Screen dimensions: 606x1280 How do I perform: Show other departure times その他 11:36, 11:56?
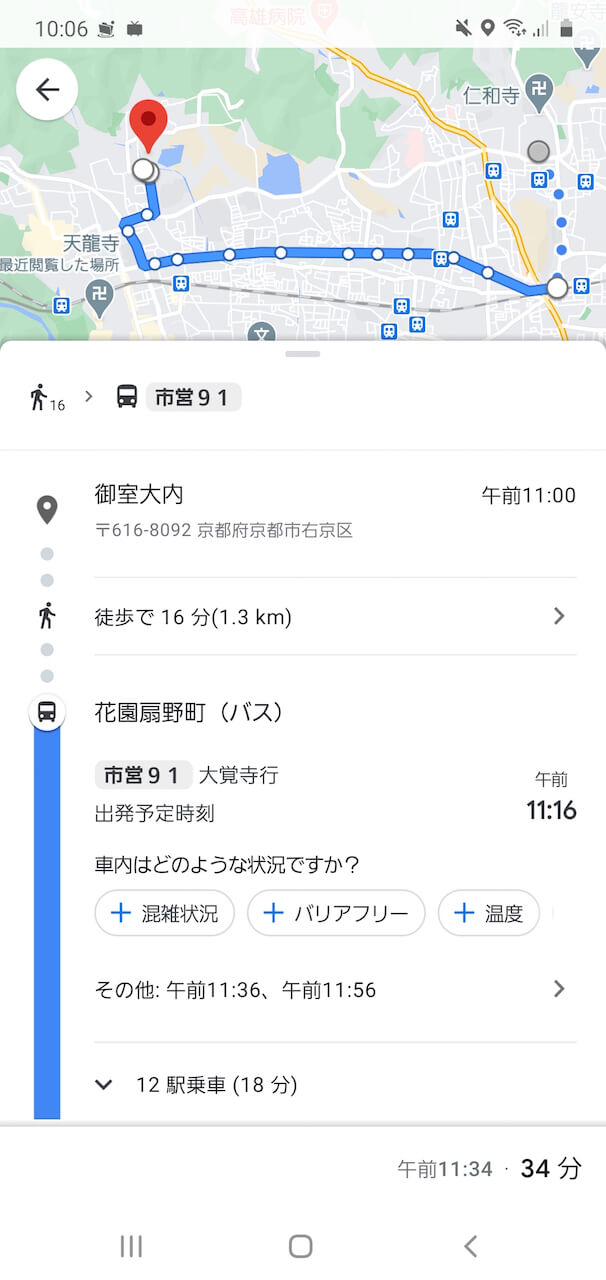click(x=335, y=990)
